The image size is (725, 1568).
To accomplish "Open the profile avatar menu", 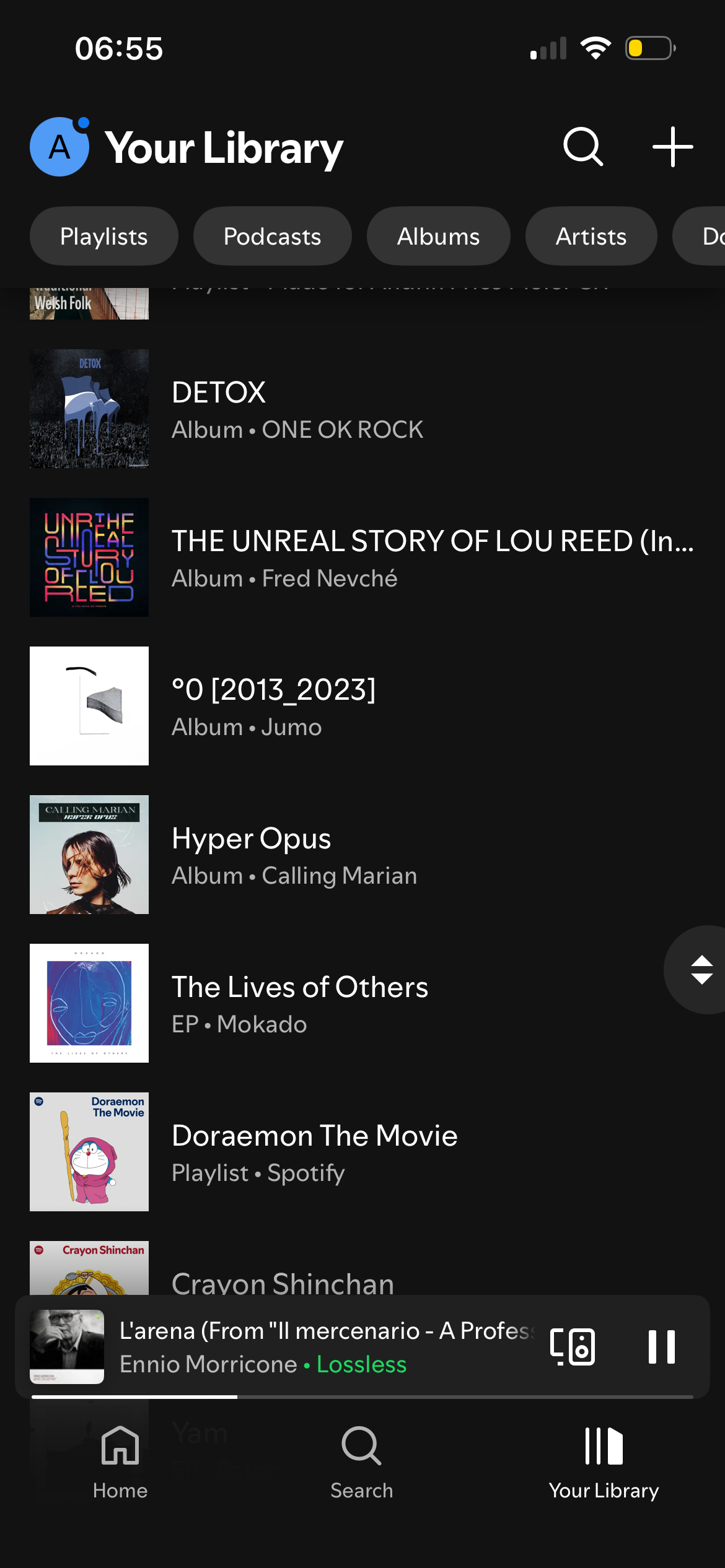I will click(59, 147).
